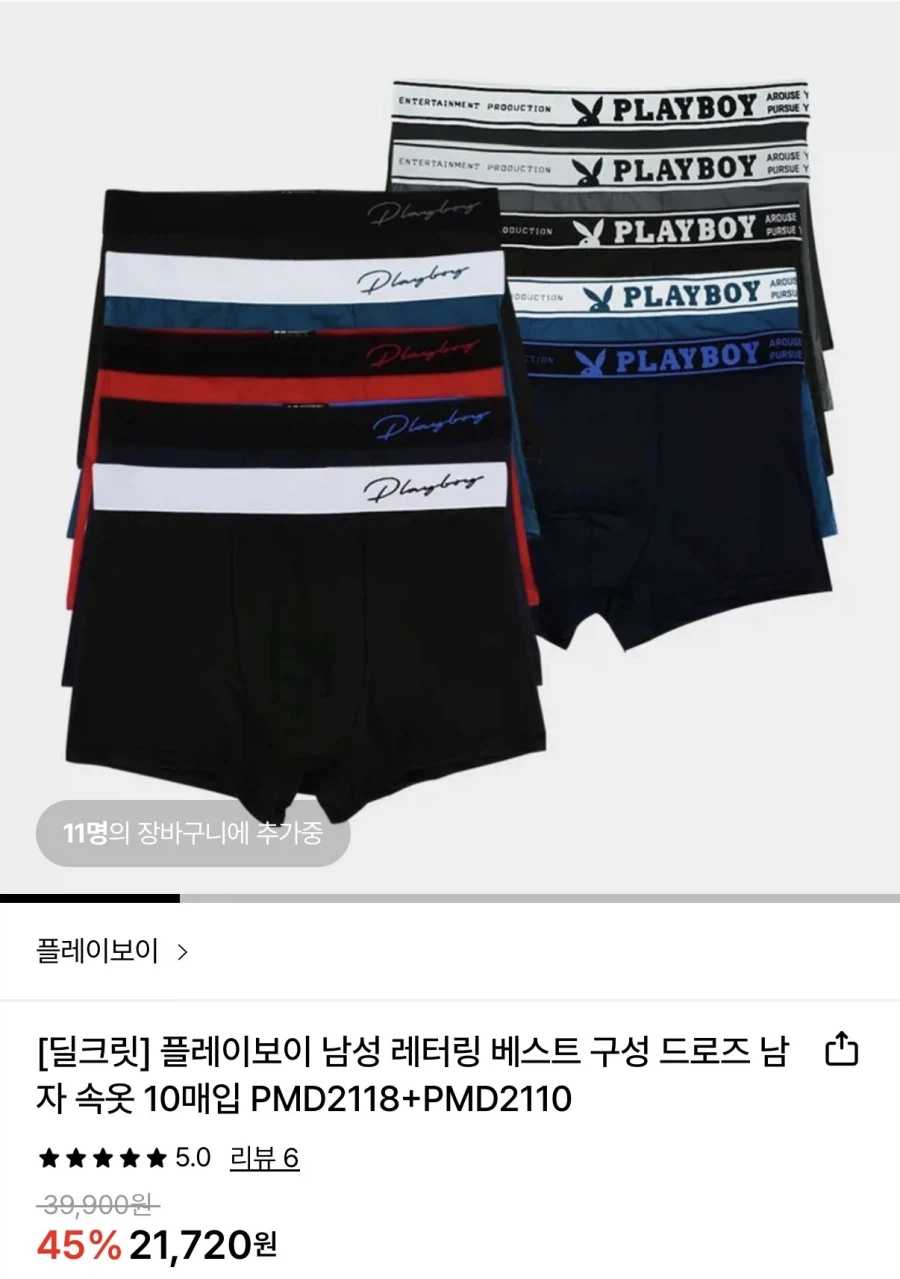Select the middle star of the rating
Image resolution: width=900 pixels, height=1279 pixels.
point(103,1157)
